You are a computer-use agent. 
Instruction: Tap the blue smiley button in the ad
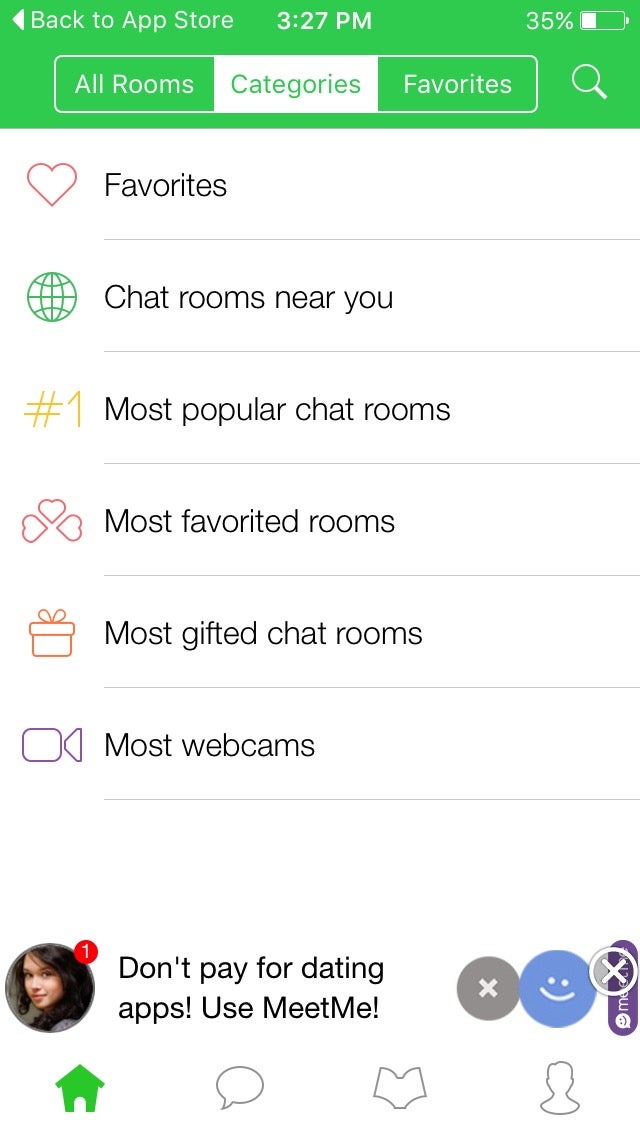557,988
